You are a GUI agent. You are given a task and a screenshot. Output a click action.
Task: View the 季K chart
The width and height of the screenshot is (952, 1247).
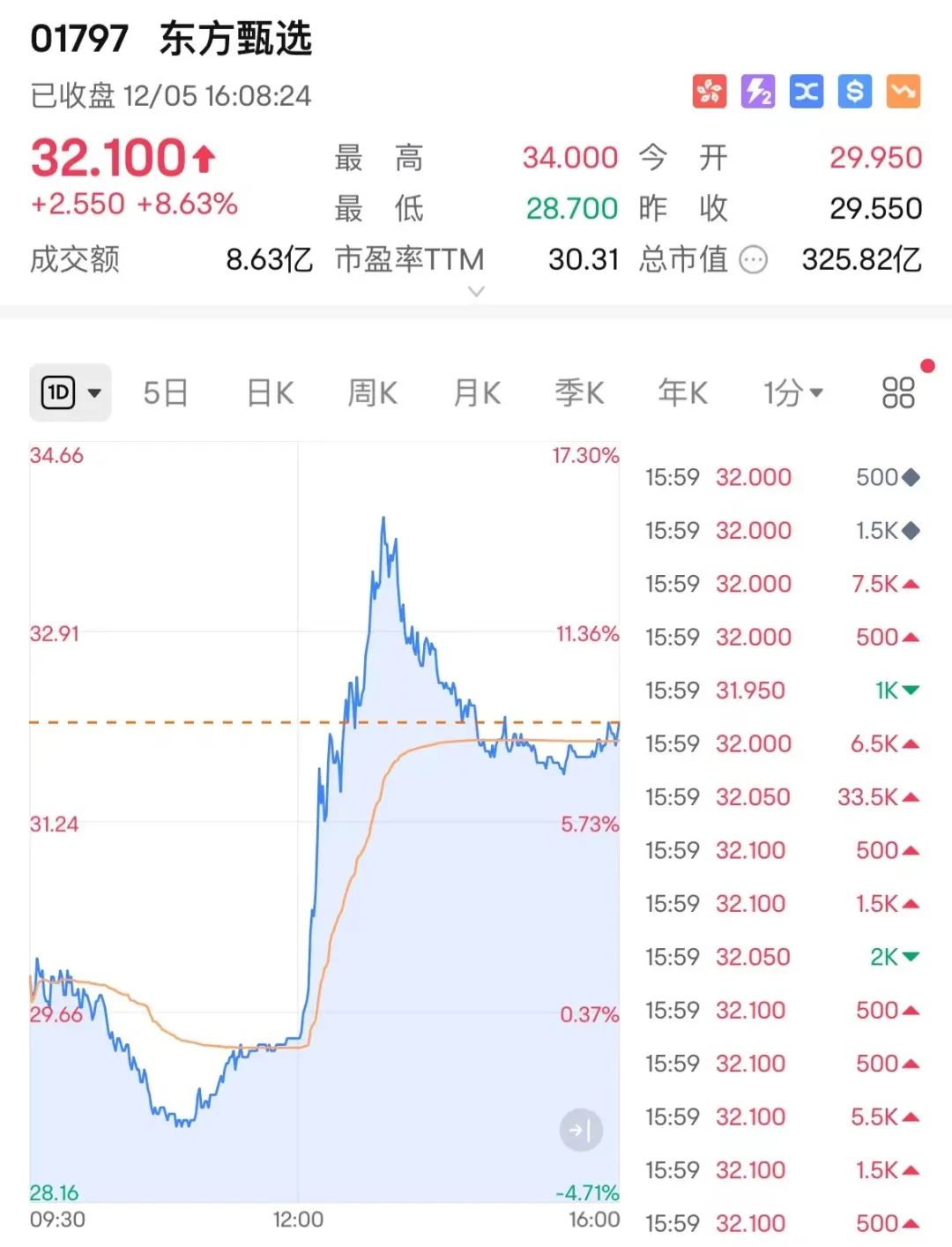pos(579,392)
